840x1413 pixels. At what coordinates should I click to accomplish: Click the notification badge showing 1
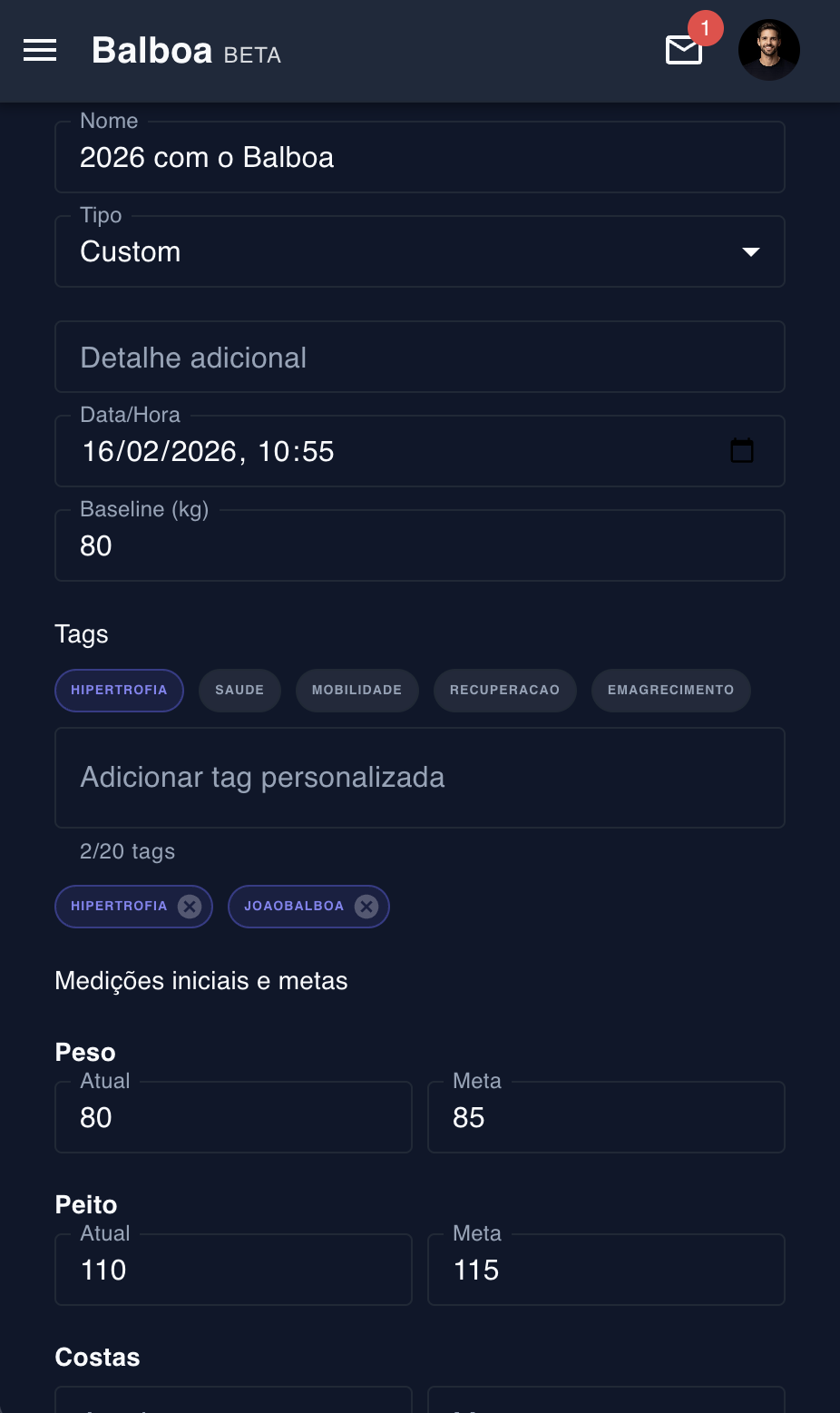pos(707,27)
